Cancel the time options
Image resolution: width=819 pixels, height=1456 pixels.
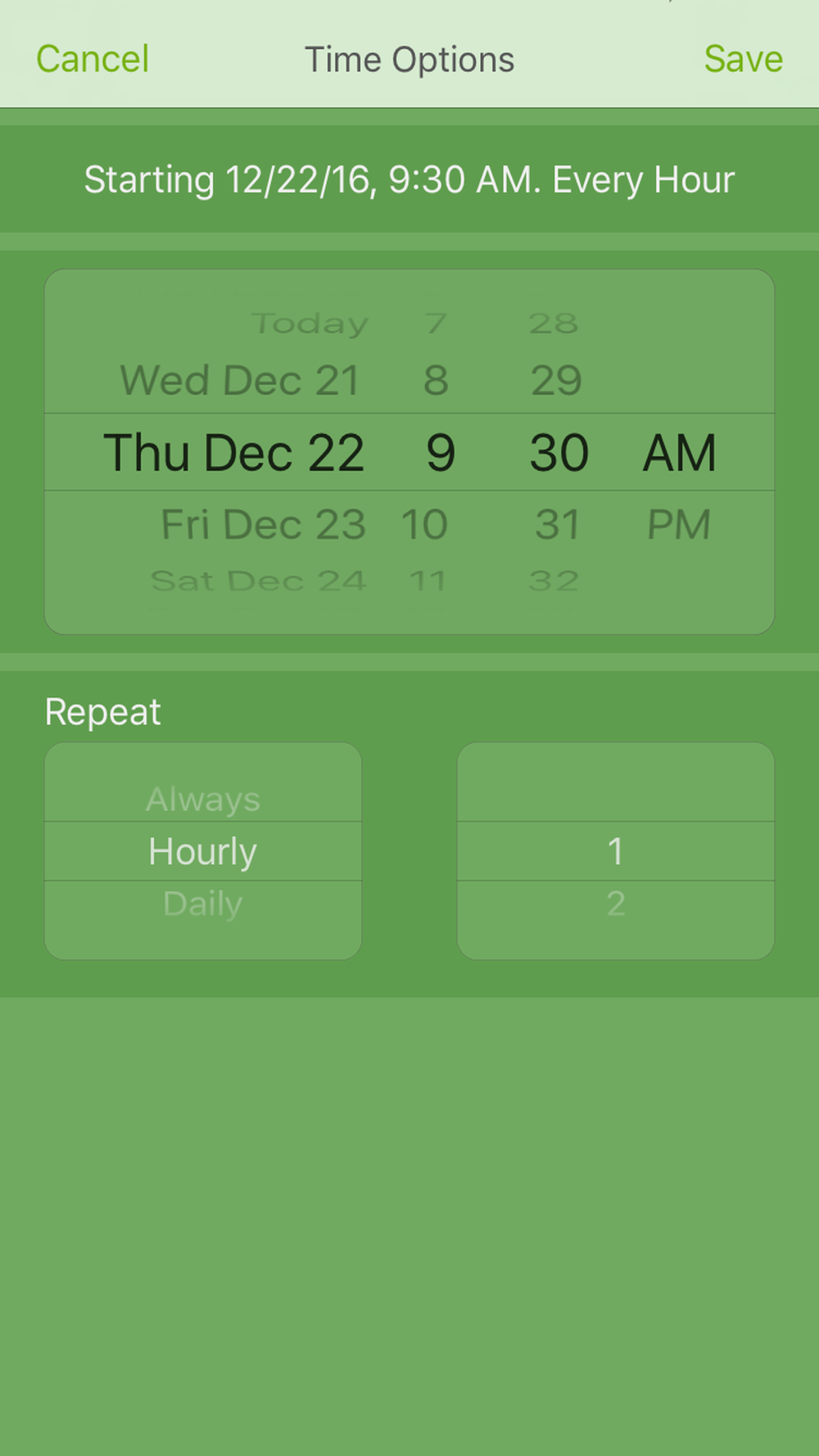pyautogui.click(x=93, y=59)
